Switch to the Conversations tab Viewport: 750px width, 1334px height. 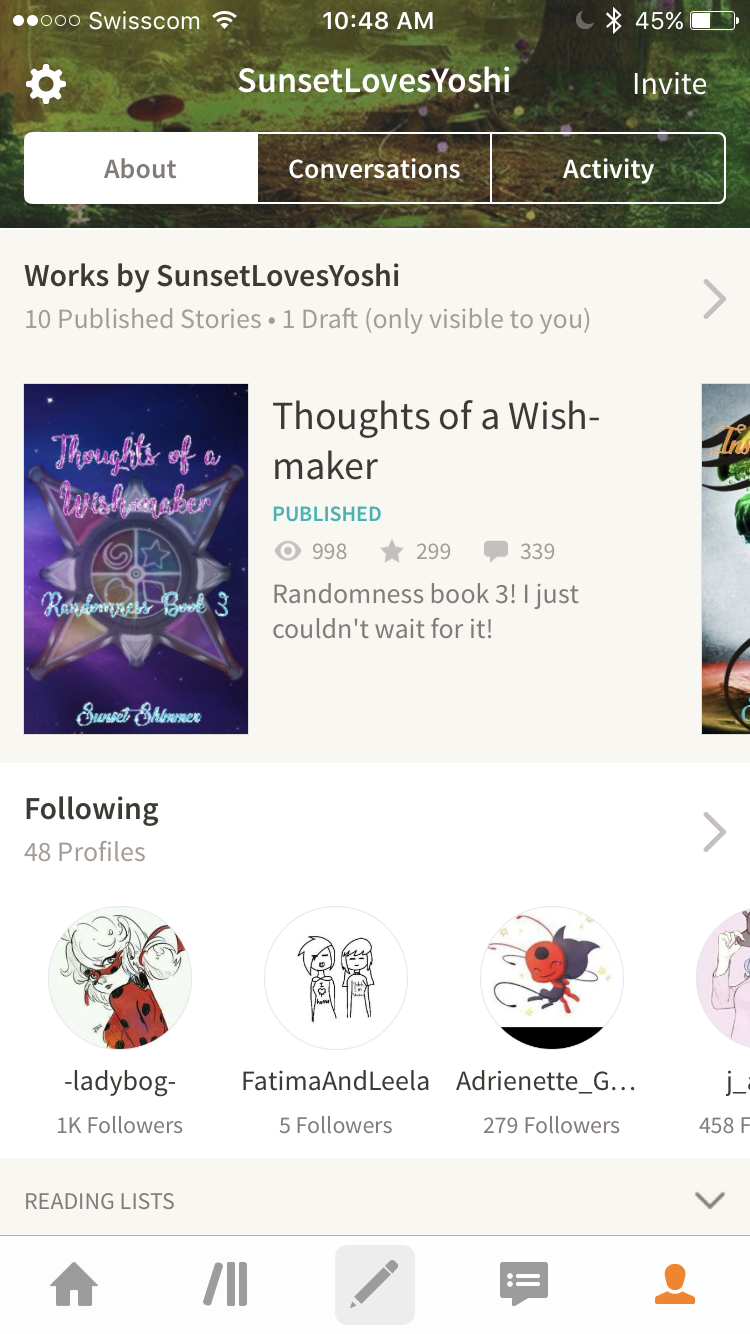374,169
